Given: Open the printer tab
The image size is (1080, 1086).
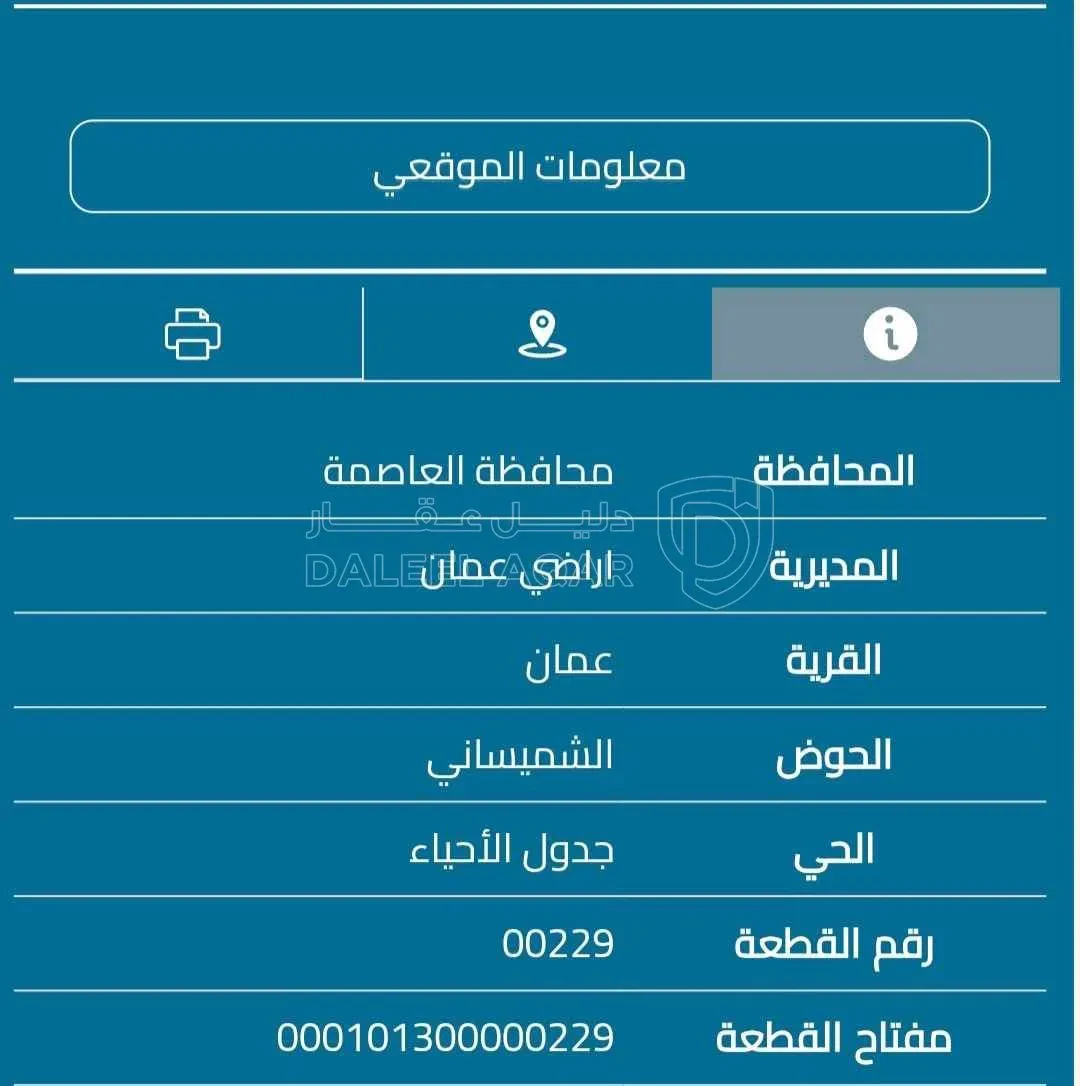Looking at the screenshot, I should click(x=188, y=334).
